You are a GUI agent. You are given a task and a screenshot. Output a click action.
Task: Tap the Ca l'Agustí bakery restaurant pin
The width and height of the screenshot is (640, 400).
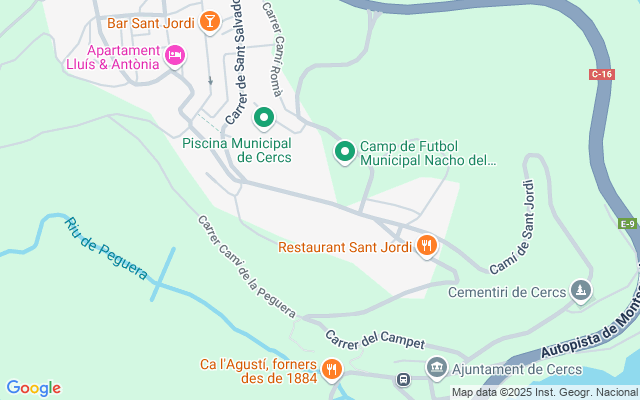click(332, 369)
